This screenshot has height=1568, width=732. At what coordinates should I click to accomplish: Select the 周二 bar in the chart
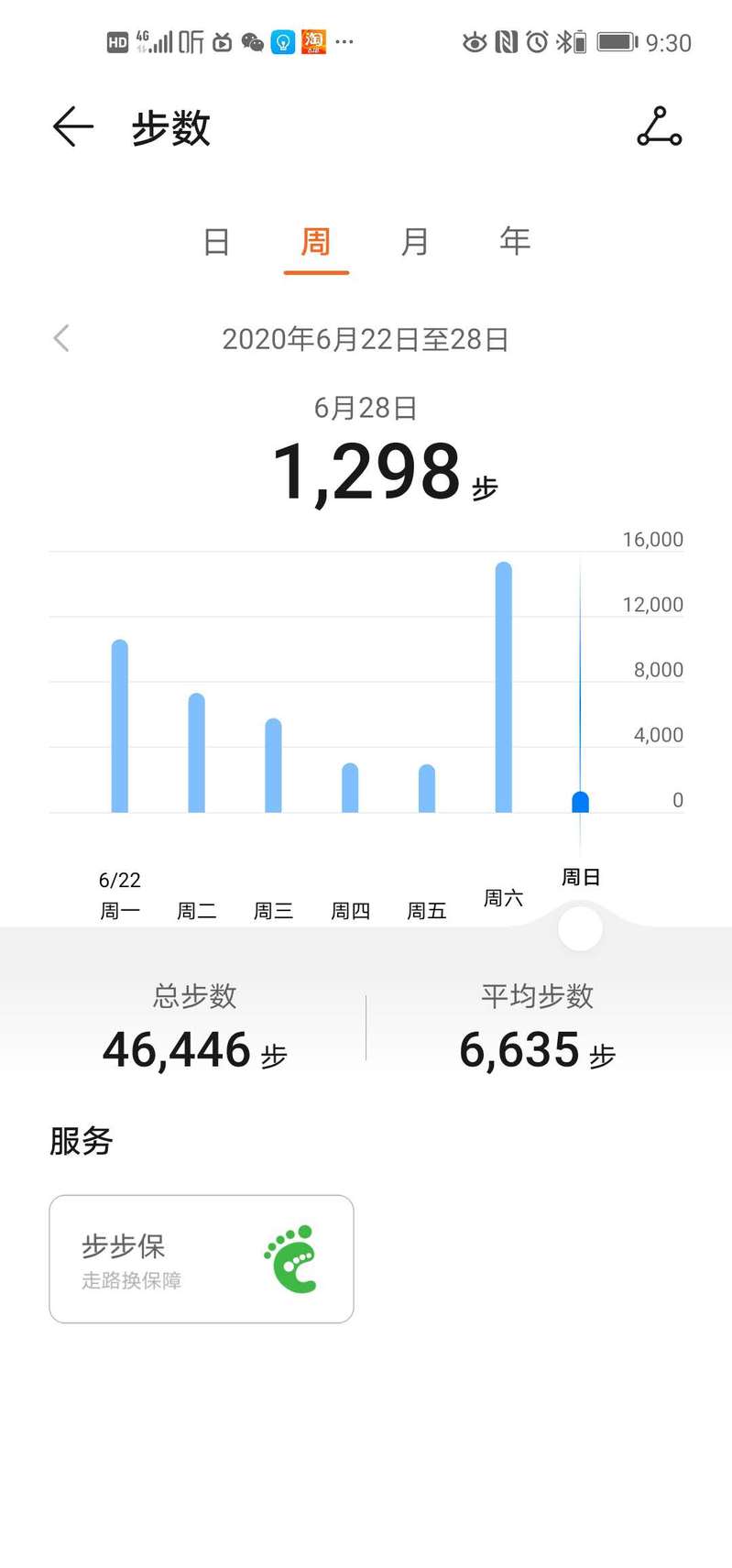[x=196, y=752]
